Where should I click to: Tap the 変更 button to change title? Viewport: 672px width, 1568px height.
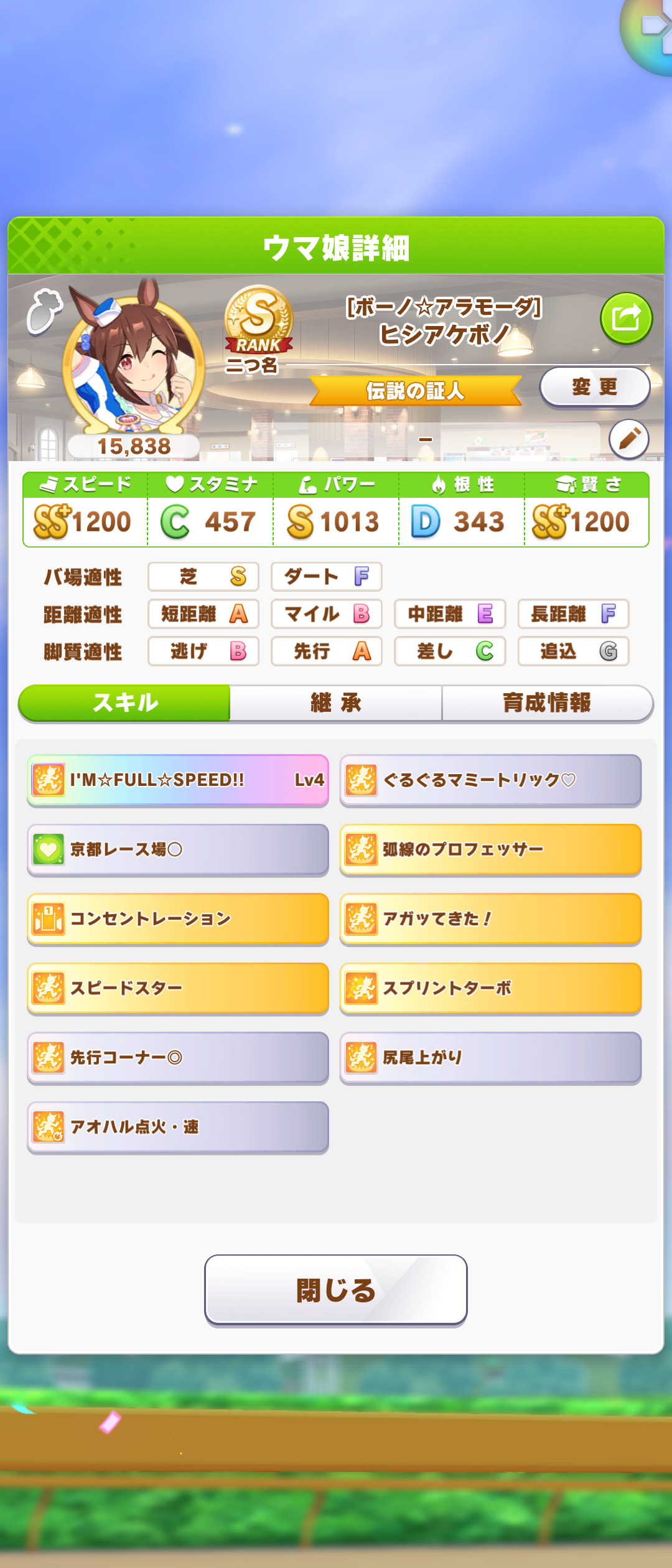595,387
